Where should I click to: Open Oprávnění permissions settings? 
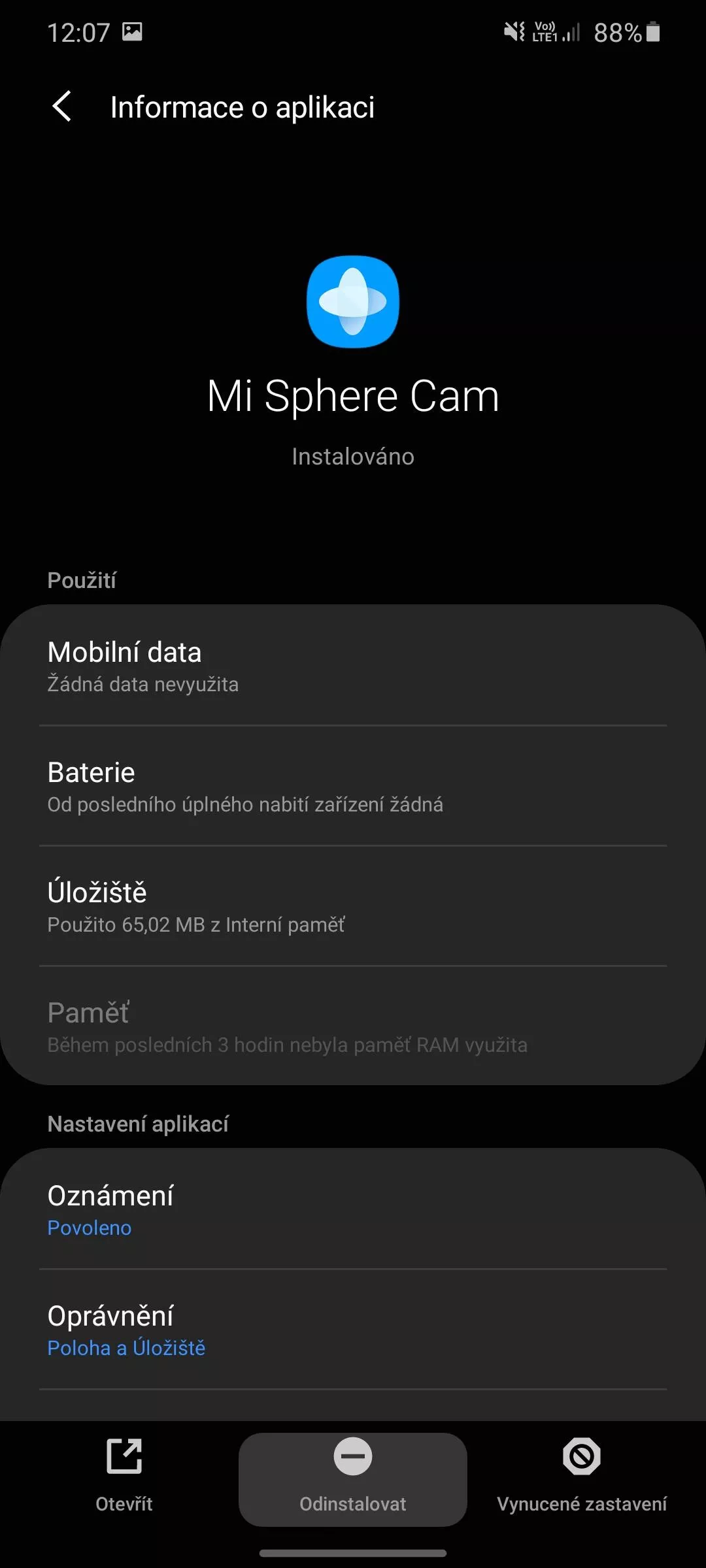pos(353,1330)
